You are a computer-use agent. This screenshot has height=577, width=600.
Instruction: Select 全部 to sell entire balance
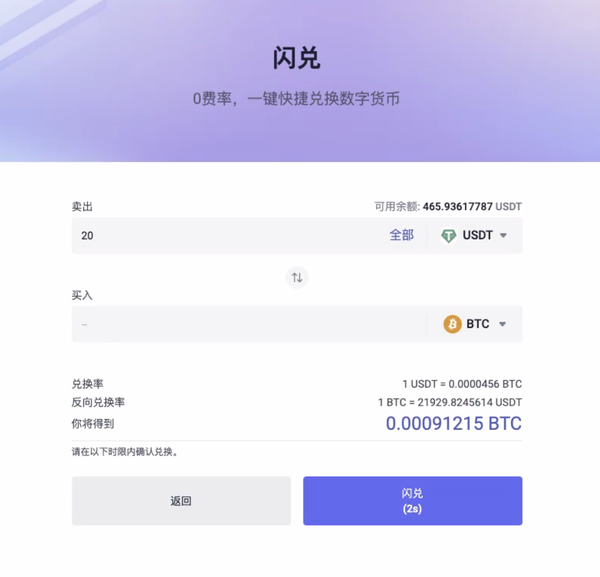point(401,236)
